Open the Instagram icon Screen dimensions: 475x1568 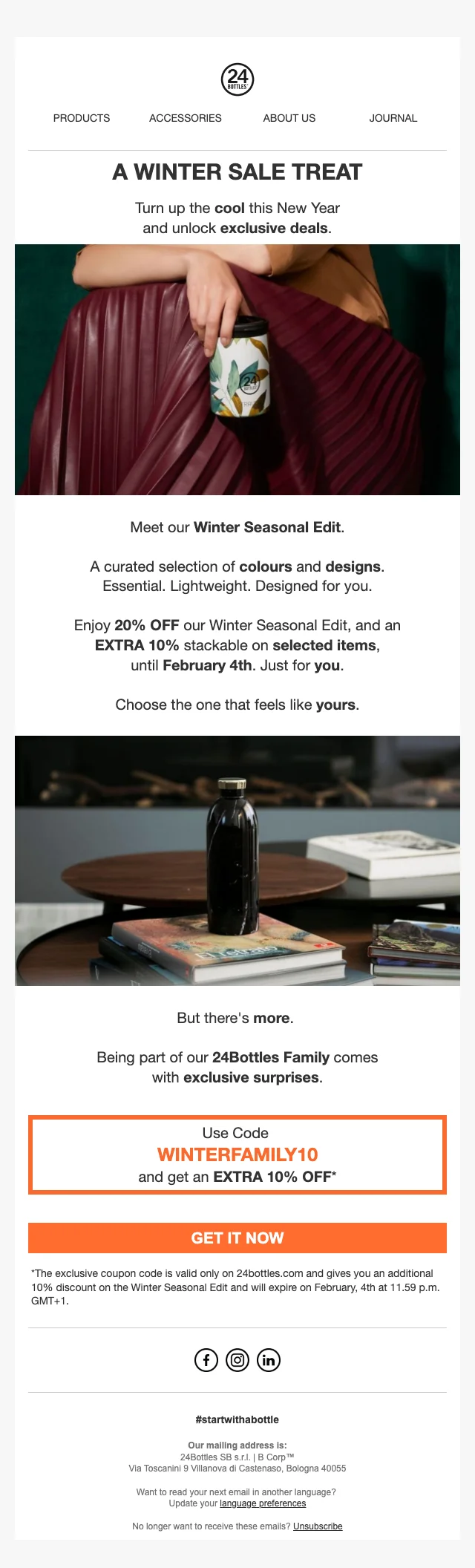[237, 1360]
